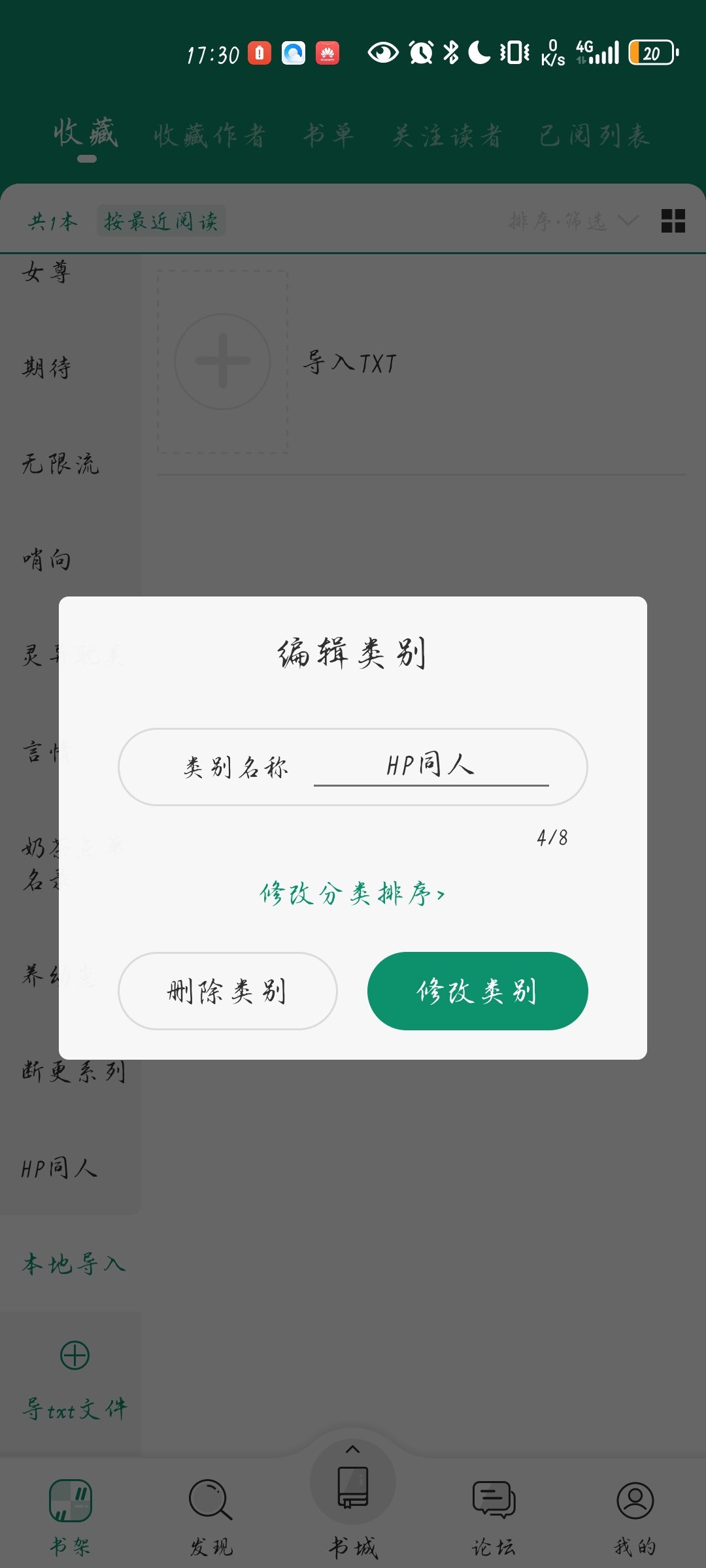Confirm with the 修改类别 button
The height and width of the screenshot is (1568, 706).
pyautogui.click(x=477, y=991)
